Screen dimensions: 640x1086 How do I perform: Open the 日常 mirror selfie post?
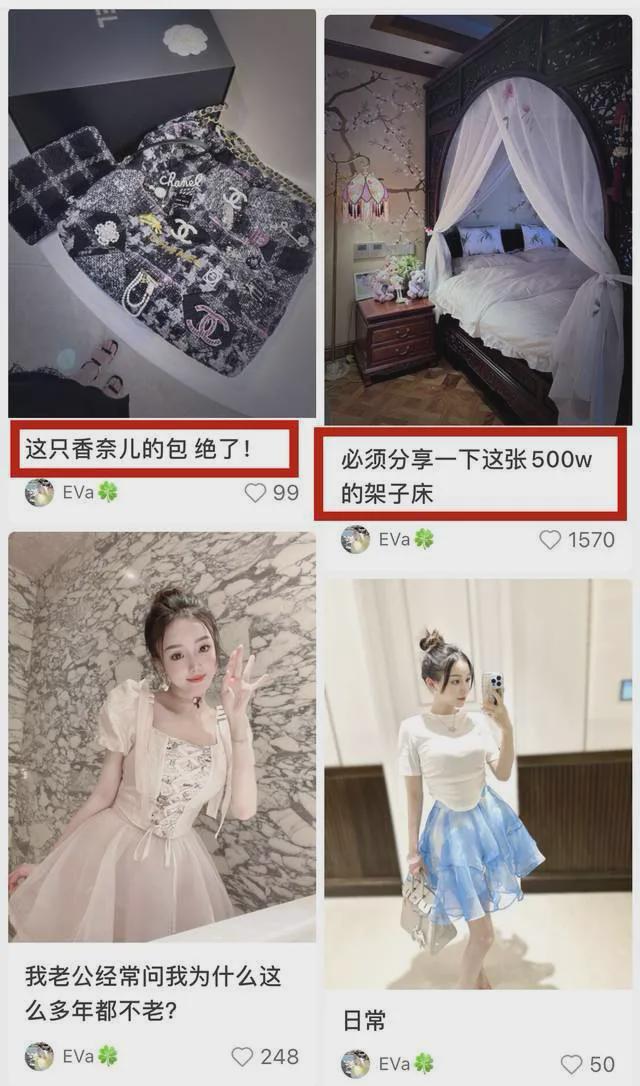pyautogui.click(x=476, y=780)
